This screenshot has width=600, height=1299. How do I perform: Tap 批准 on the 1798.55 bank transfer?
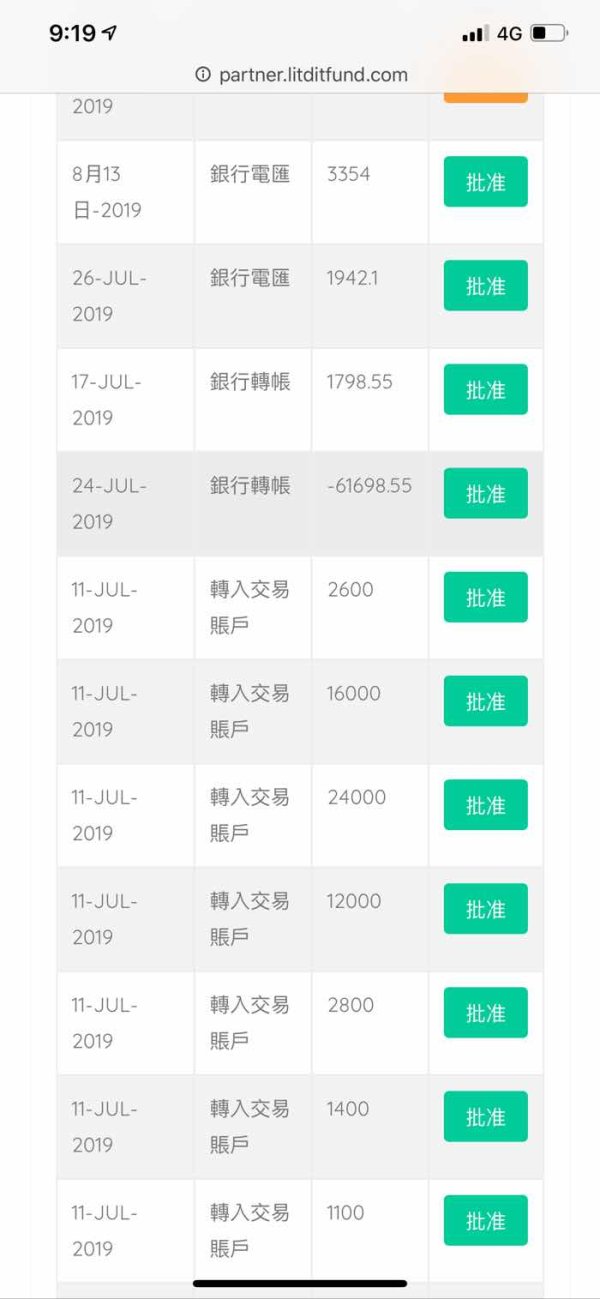(485, 390)
